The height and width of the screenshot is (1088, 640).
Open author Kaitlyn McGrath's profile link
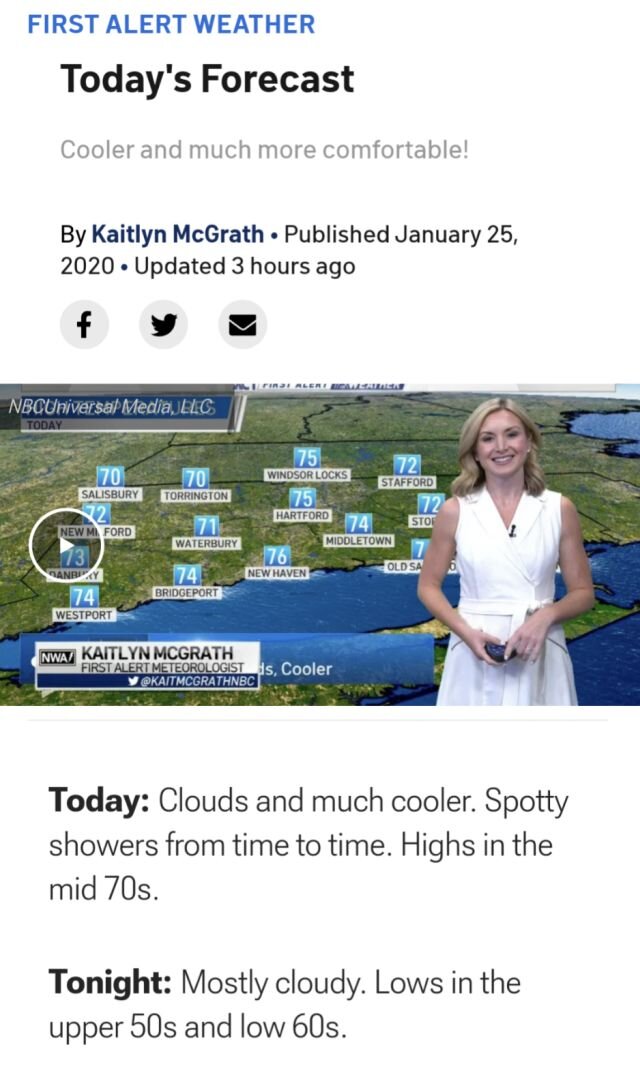(177, 235)
